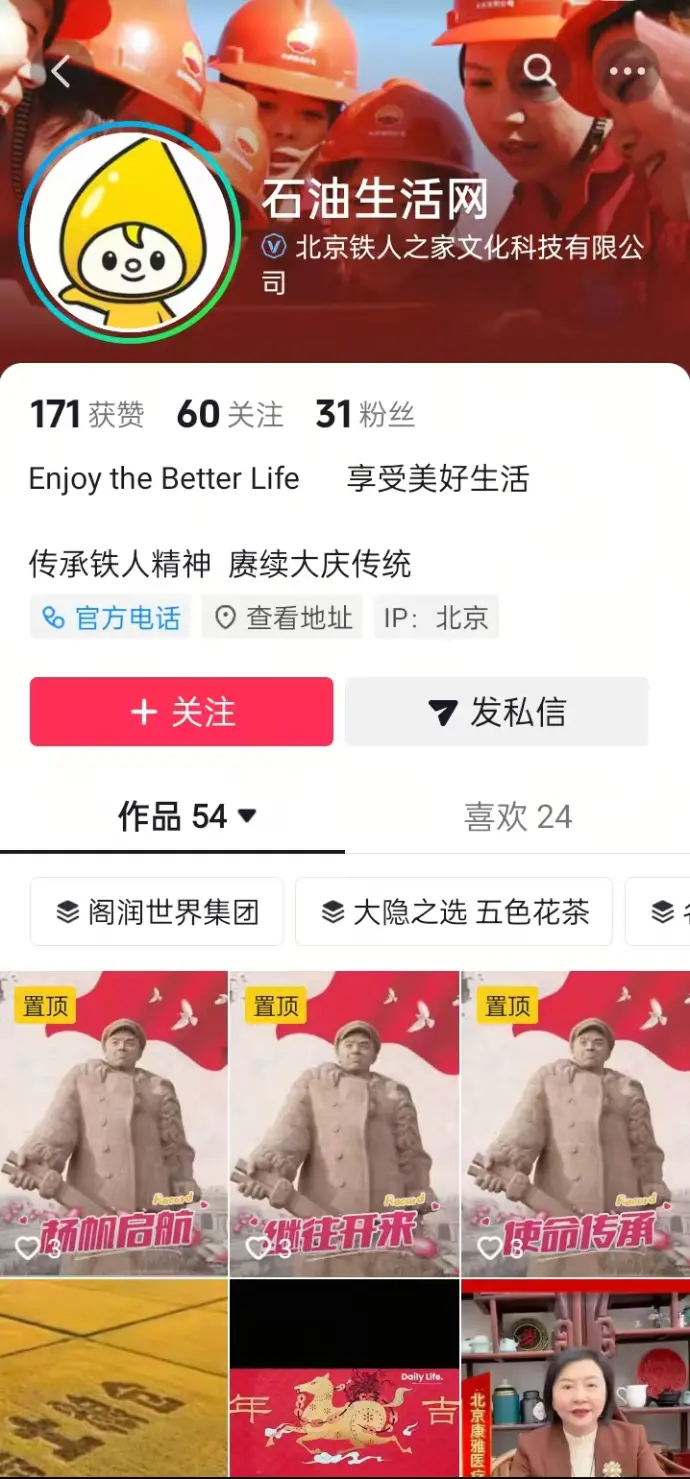Viewport: 690px width, 1479px height.
Task: Tap the 官方电话 official phone chip
Action: click(x=110, y=618)
